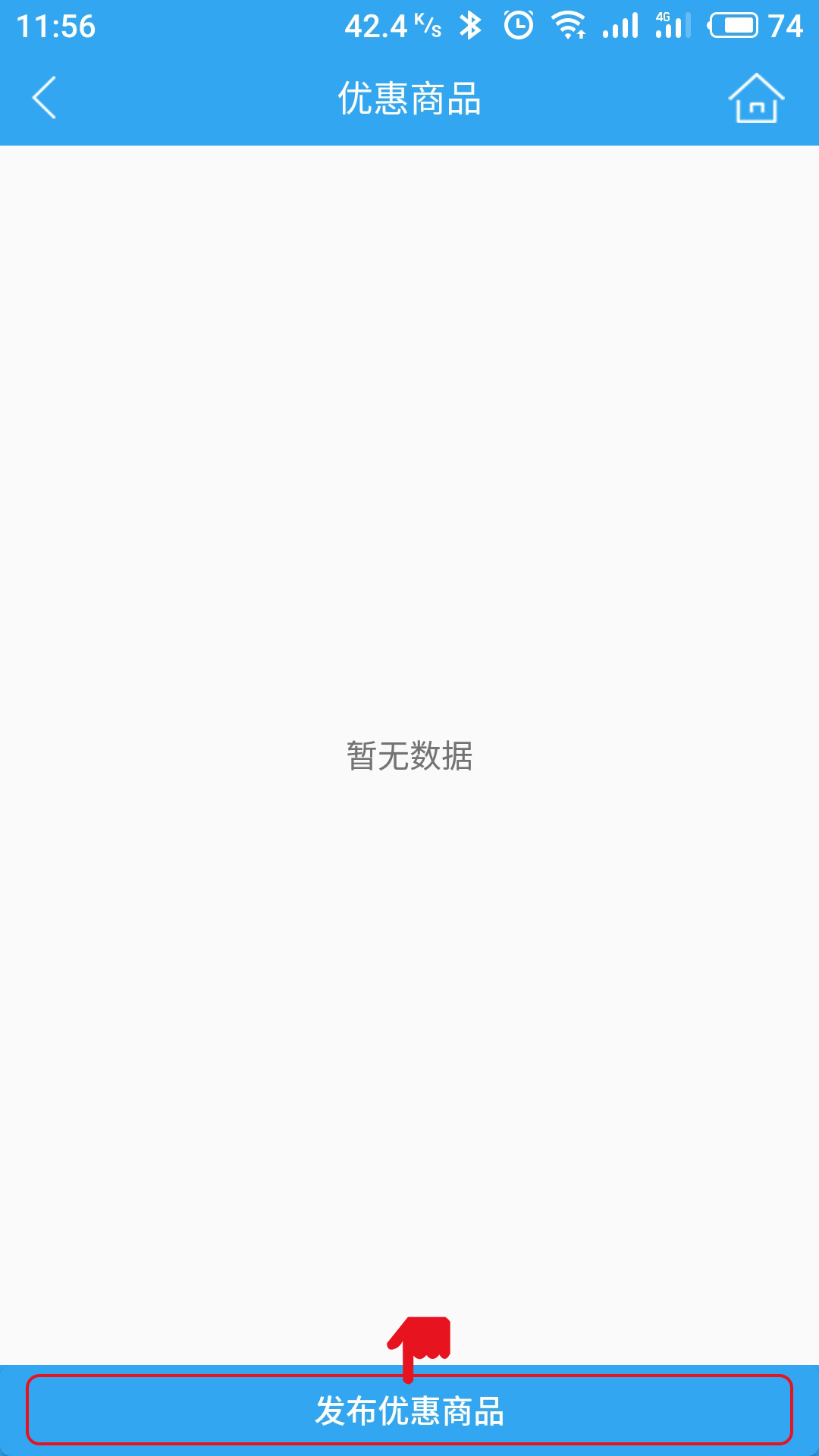Screen dimensions: 819x1456
Task: Tap the 发布优惠商品 button
Action: click(x=409, y=1410)
